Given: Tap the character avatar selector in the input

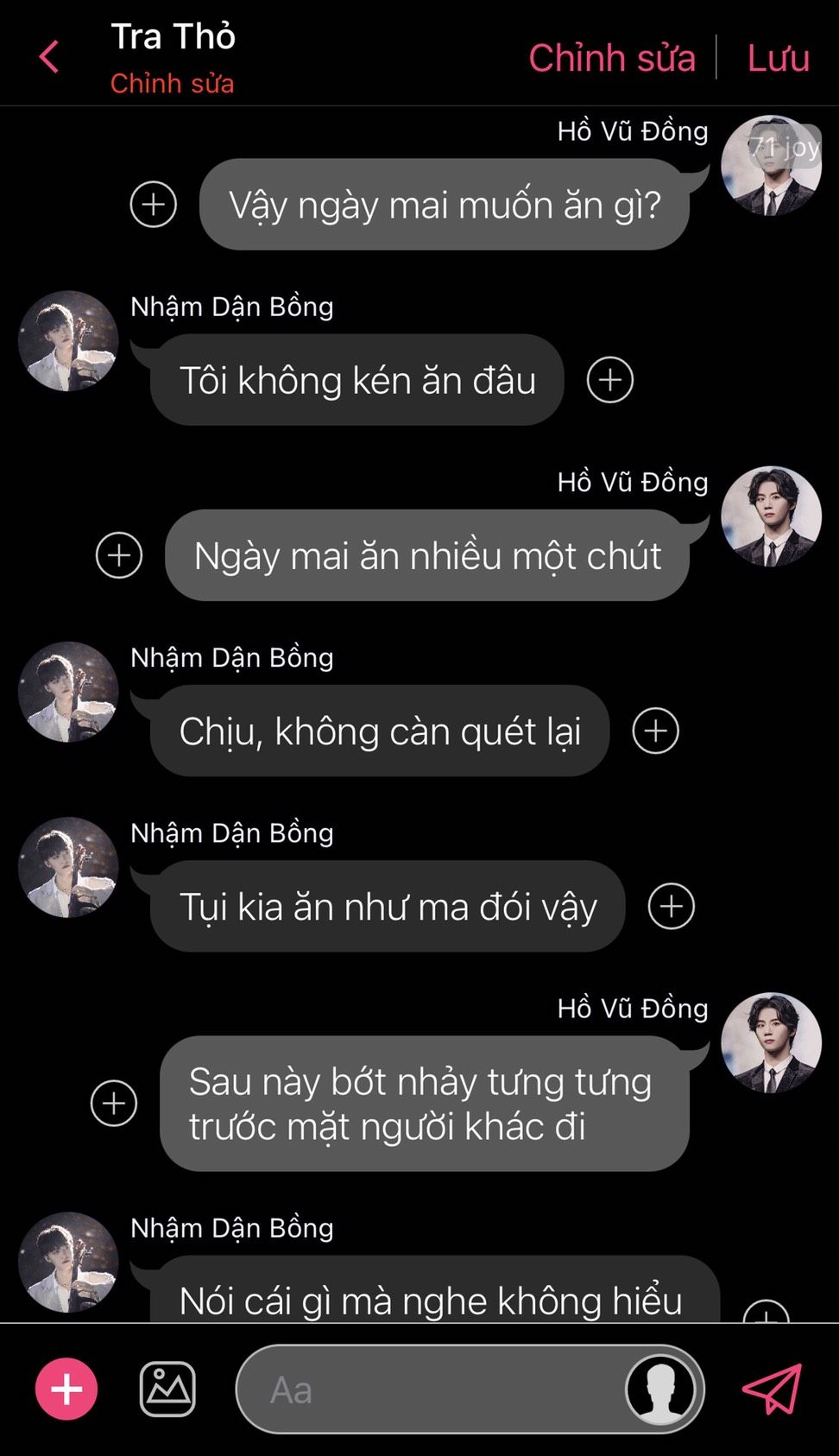Looking at the screenshot, I should (x=660, y=1389).
